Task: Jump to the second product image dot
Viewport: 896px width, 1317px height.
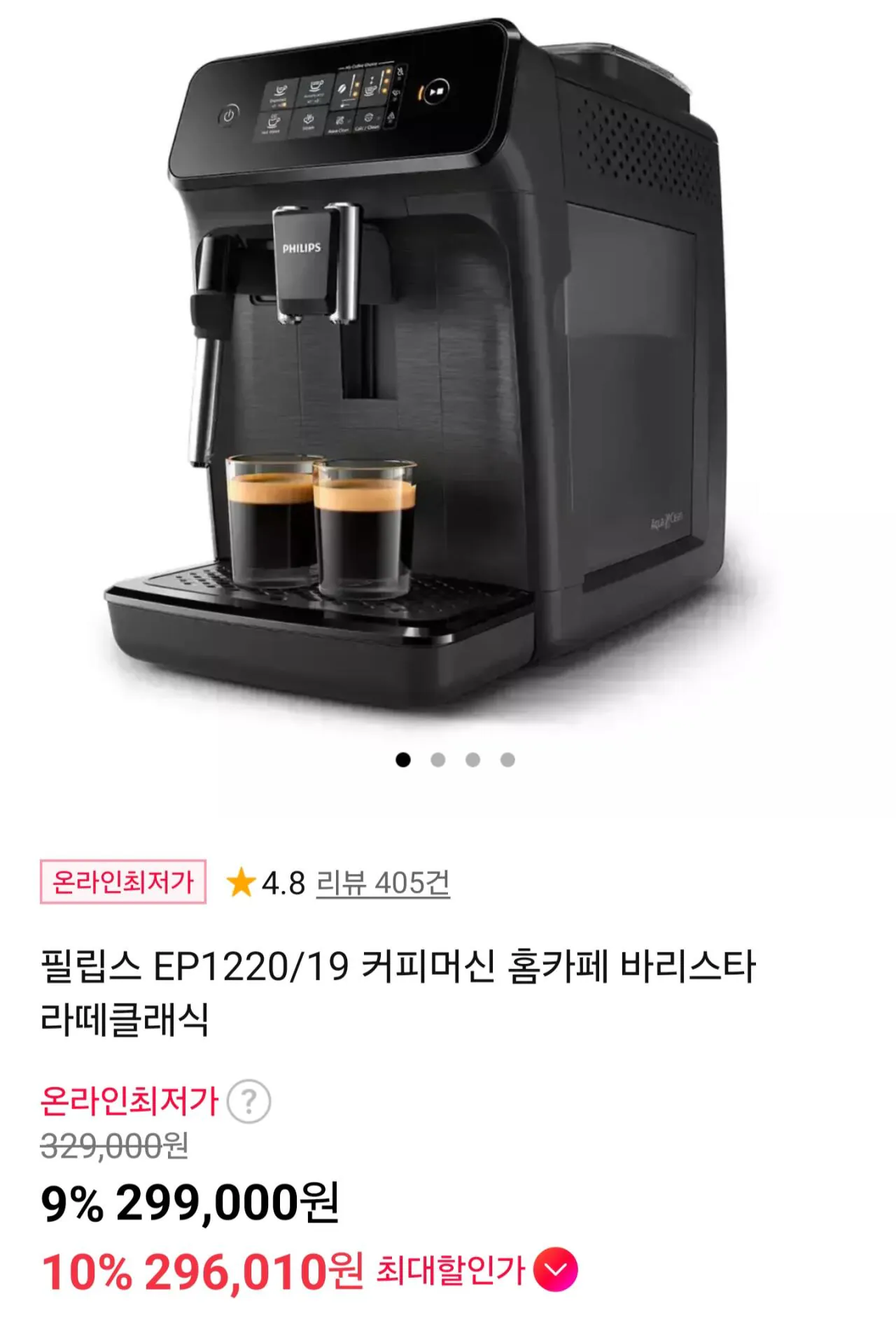Action: click(436, 758)
